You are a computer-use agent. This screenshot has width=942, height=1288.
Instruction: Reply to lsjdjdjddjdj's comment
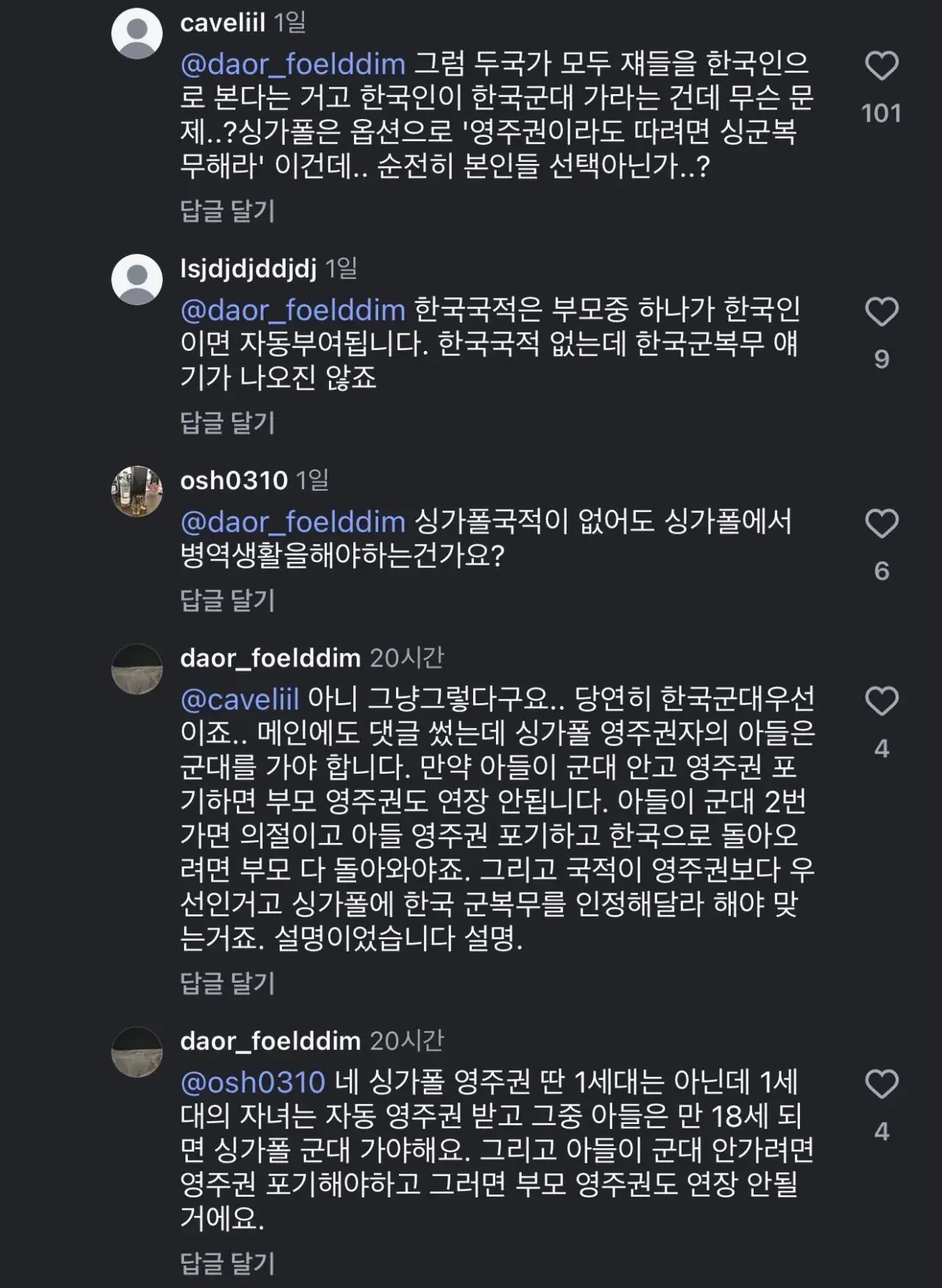pos(227,422)
